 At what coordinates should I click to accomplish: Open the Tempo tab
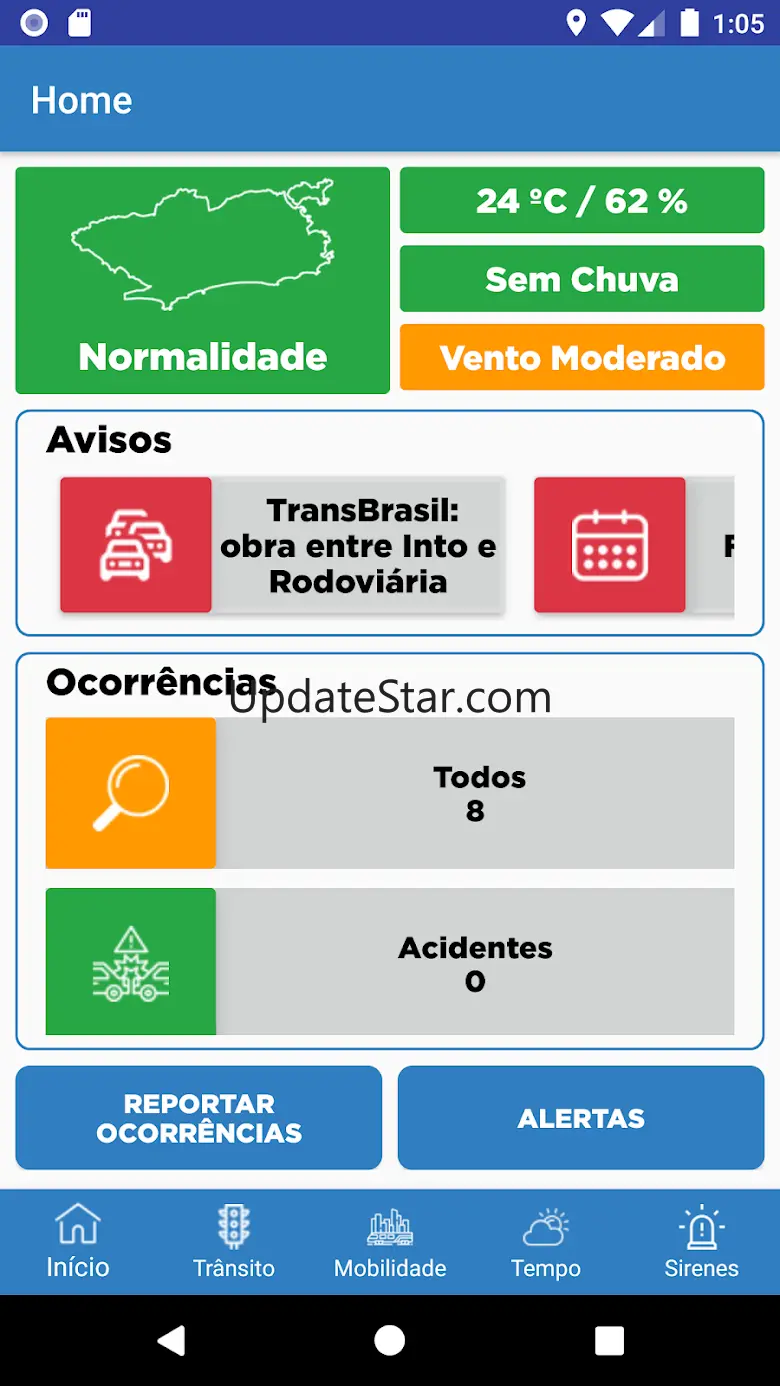(x=546, y=1242)
